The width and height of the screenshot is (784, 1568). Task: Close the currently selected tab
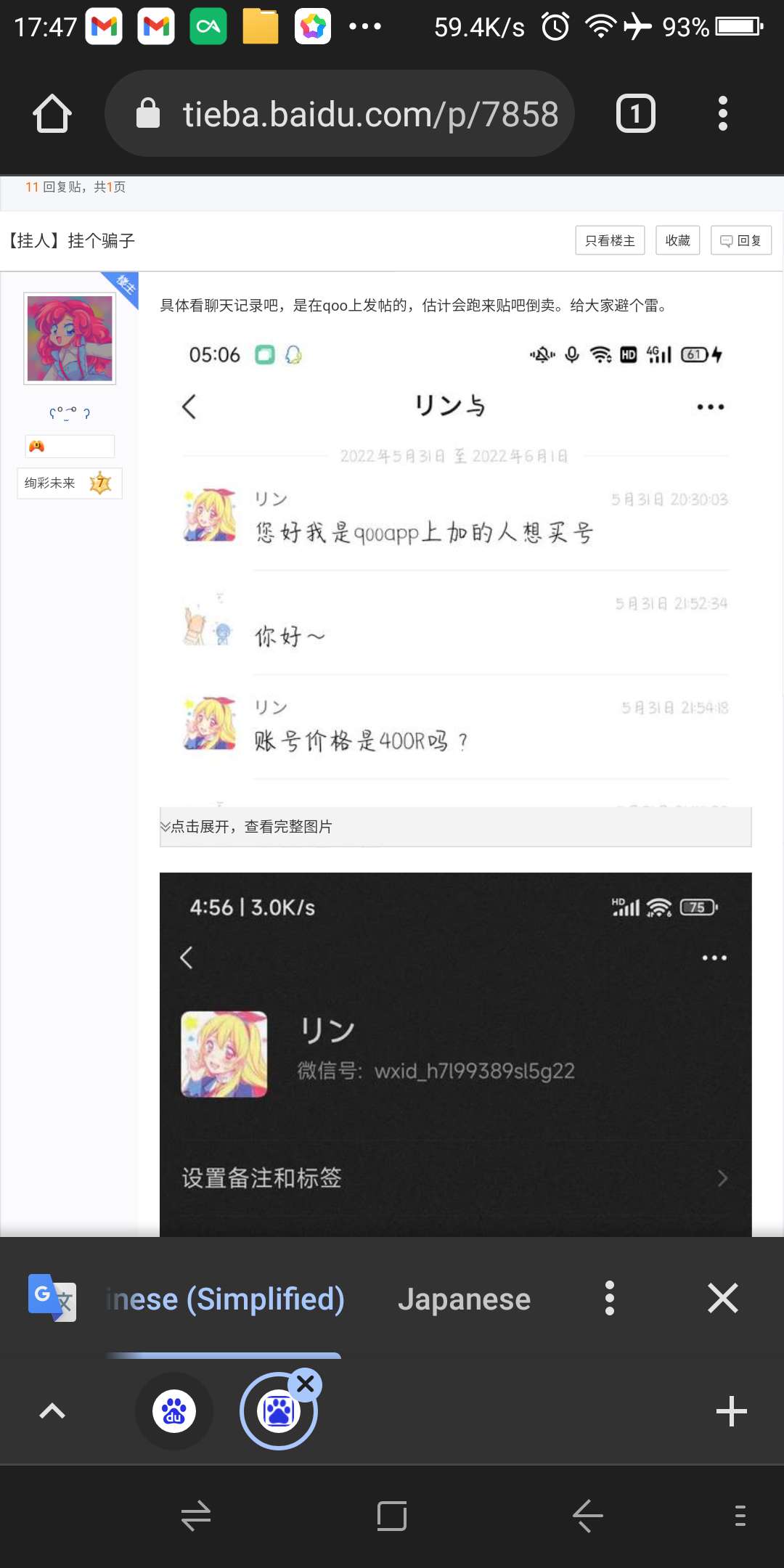(x=306, y=1384)
